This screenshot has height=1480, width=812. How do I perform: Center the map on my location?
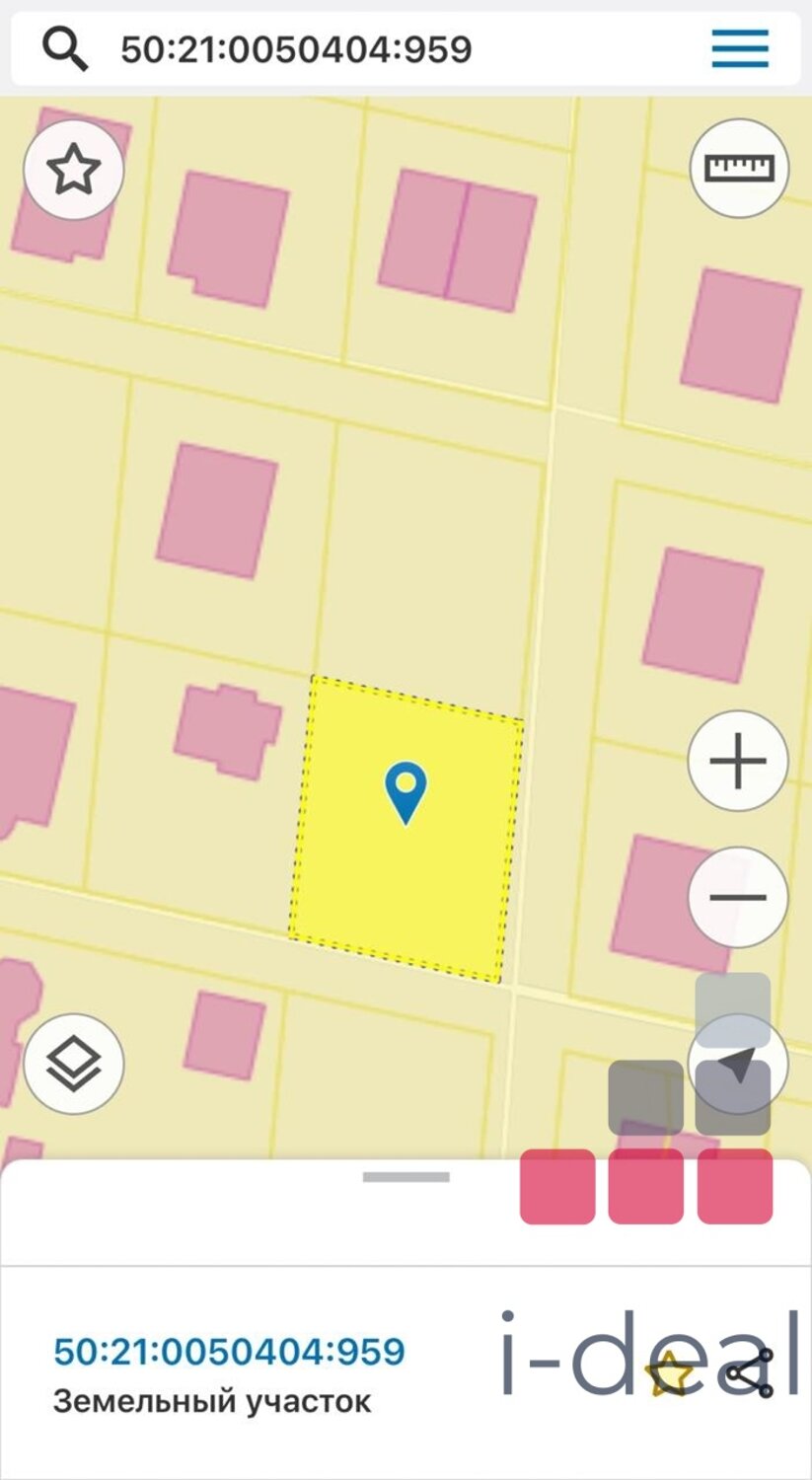[738, 1064]
